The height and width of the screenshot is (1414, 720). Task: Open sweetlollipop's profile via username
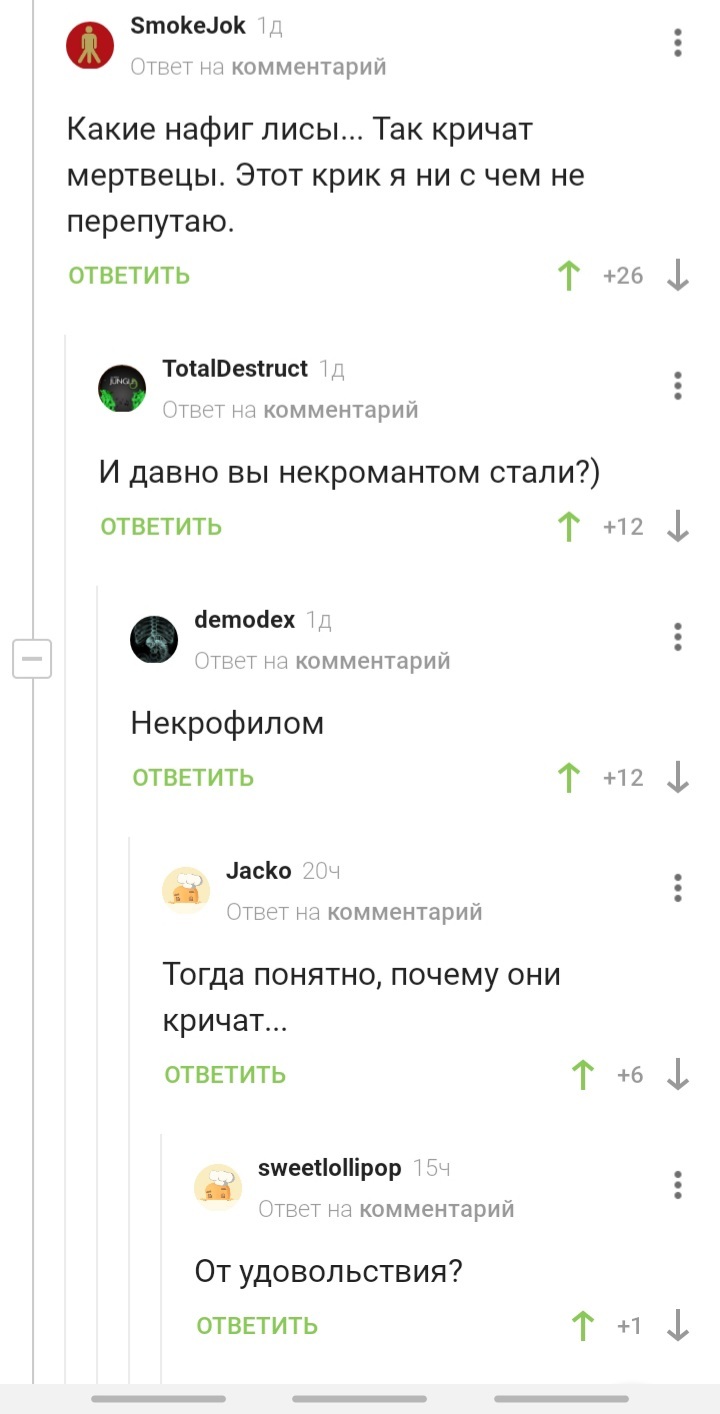click(329, 1168)
